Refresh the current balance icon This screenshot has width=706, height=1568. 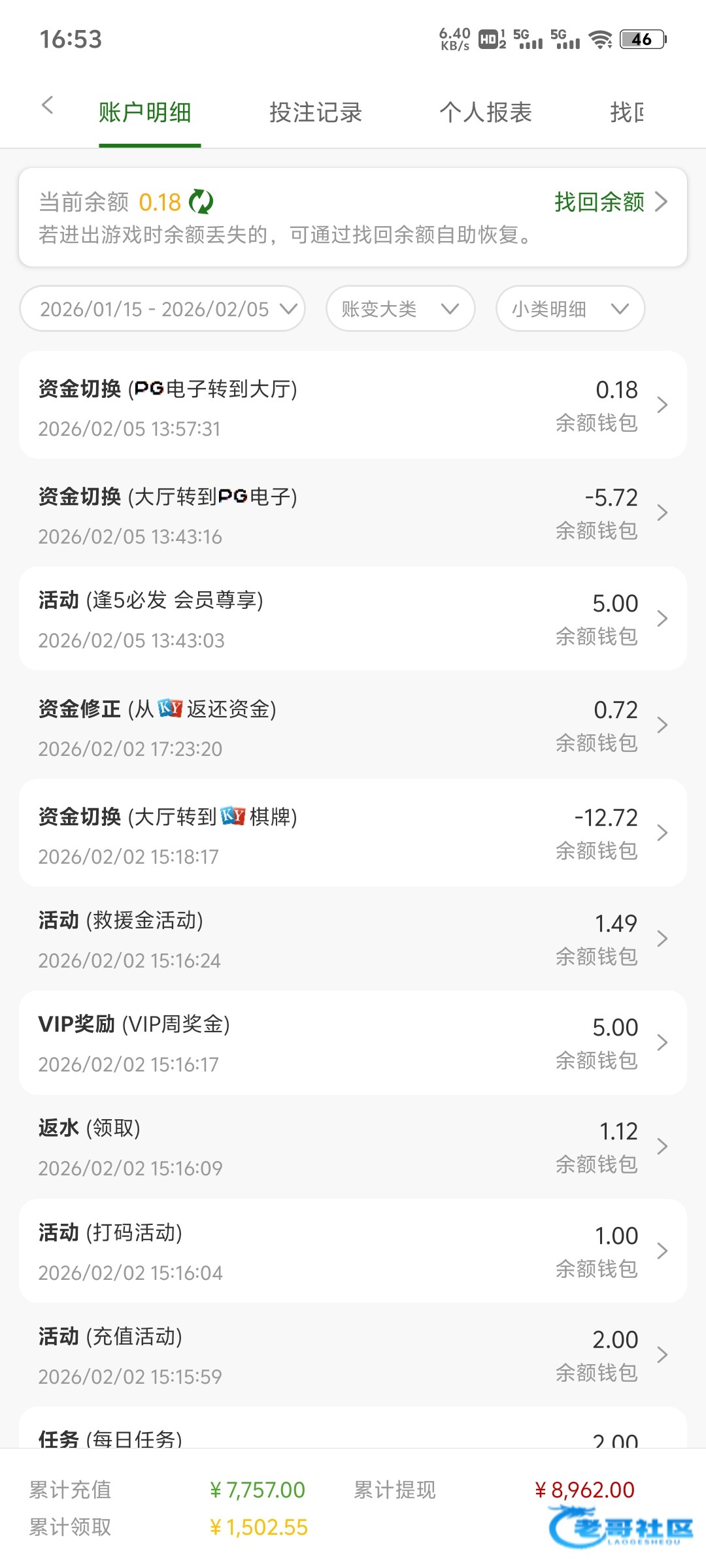tap(201, 202)
